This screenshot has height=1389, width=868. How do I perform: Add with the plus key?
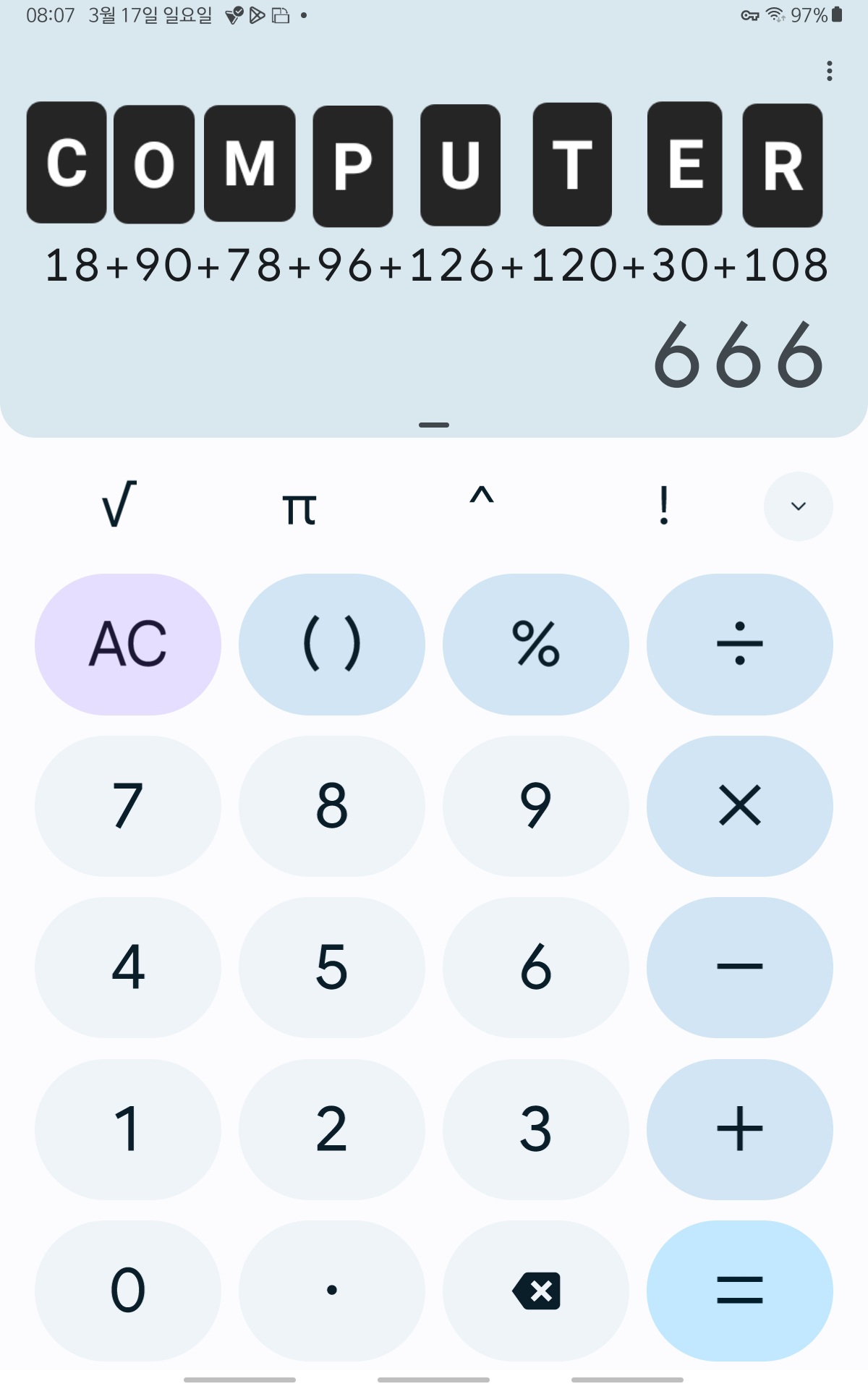pyautogui.click(x=740, y=1129)
